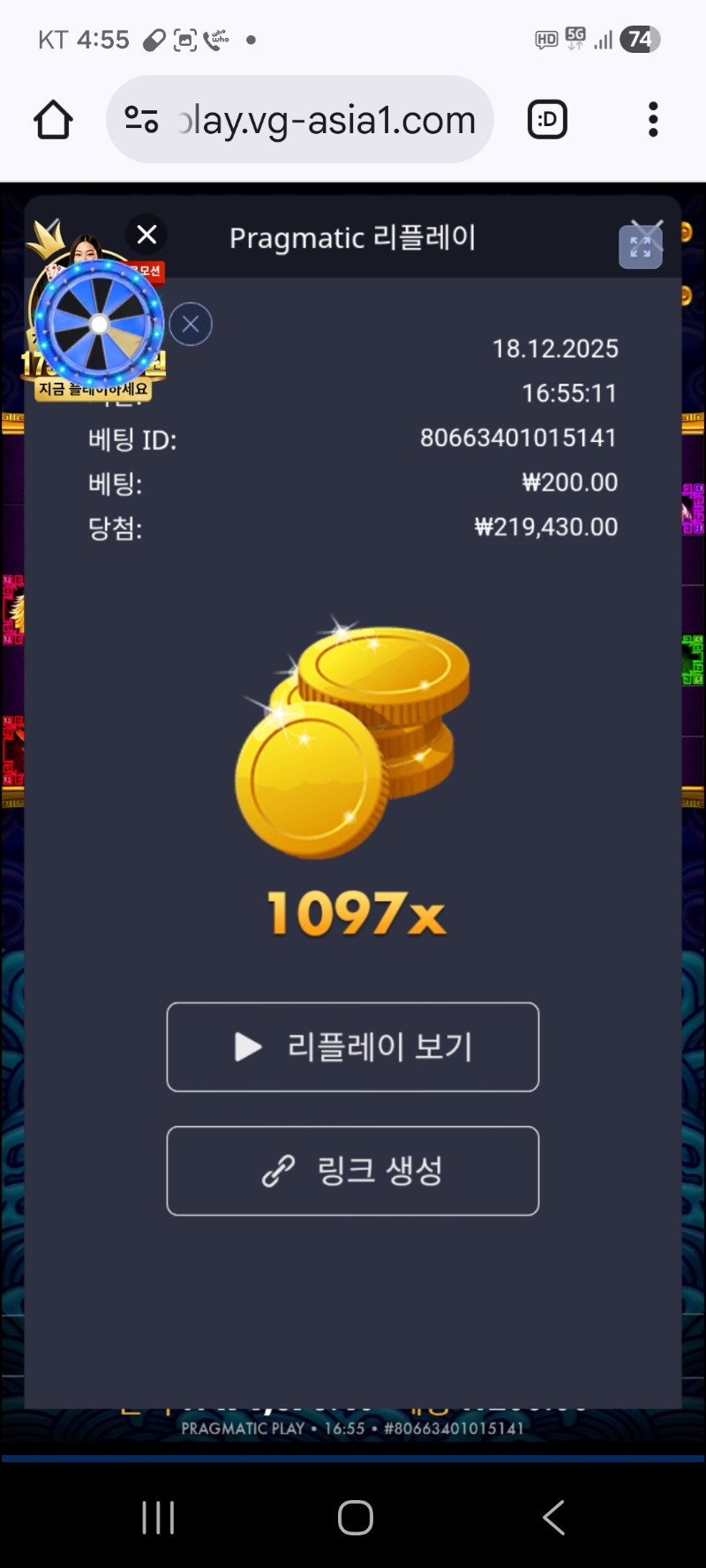Screen dimensions: 706x1568
Task: Open the spinning prize wheel promotion
Action: point(99,324)
